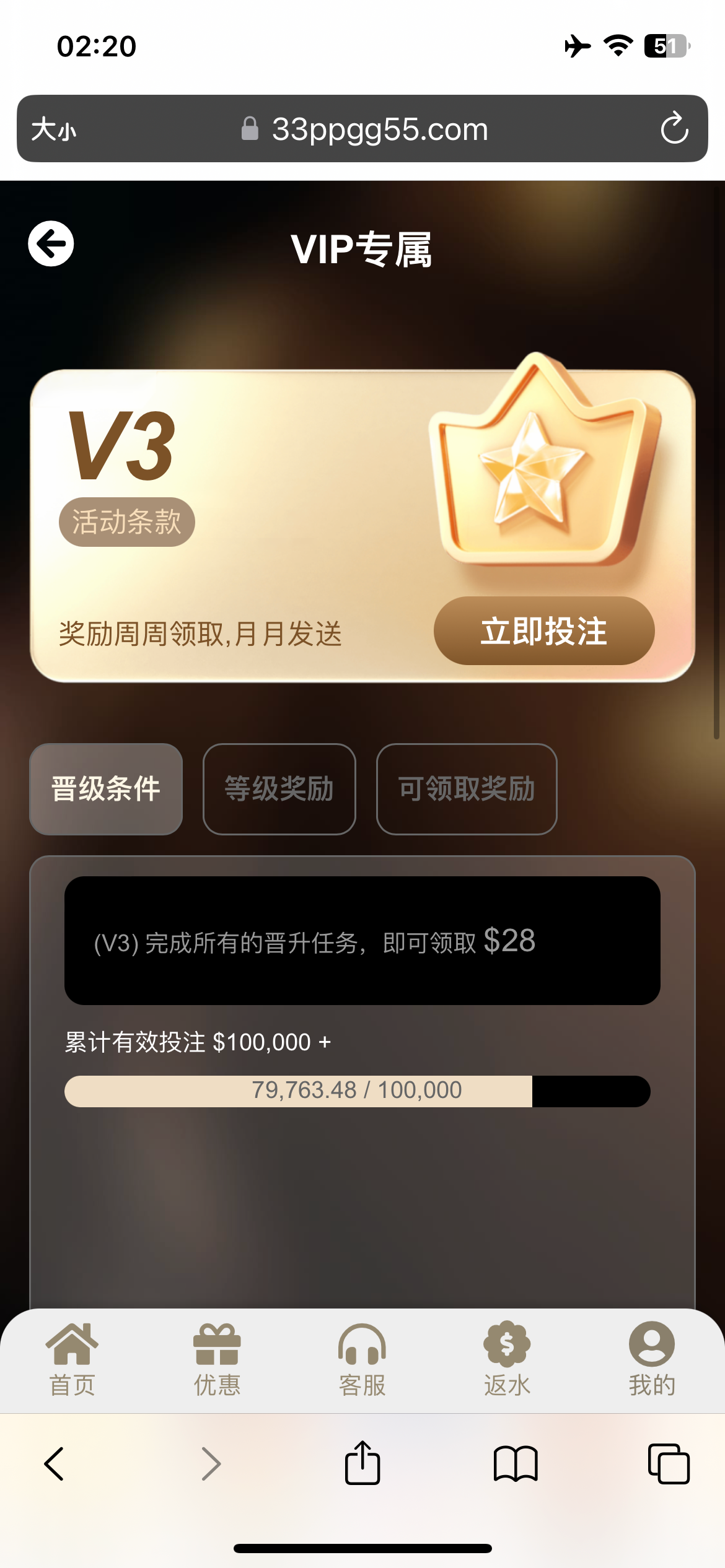Open the 活动条款 terms button
This screenshot has width=725, height=1568.
point(126,521)
